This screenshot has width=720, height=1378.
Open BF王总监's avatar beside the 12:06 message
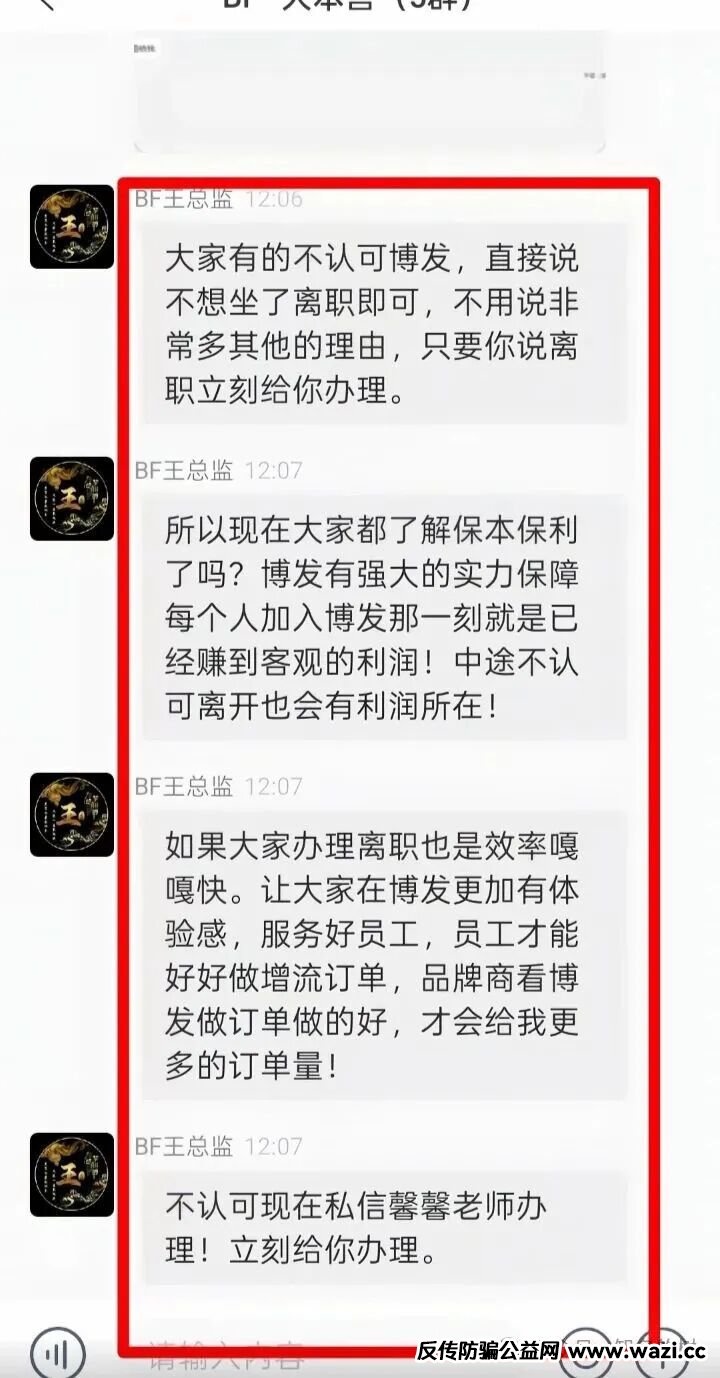[x=71, y=226]
